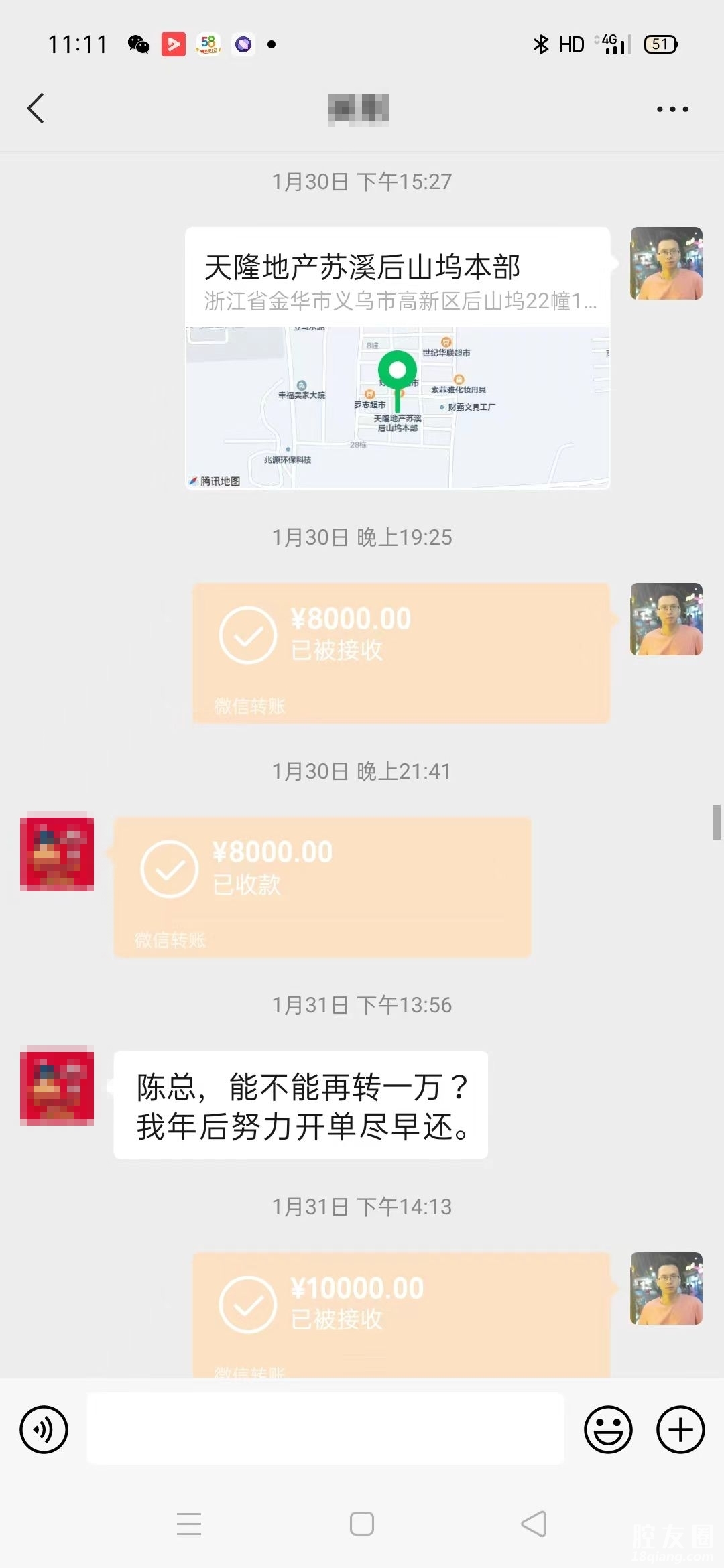Switch to voice message input
The width and height of the screenshot is (724, 1568).
[x=44, y=1430]
